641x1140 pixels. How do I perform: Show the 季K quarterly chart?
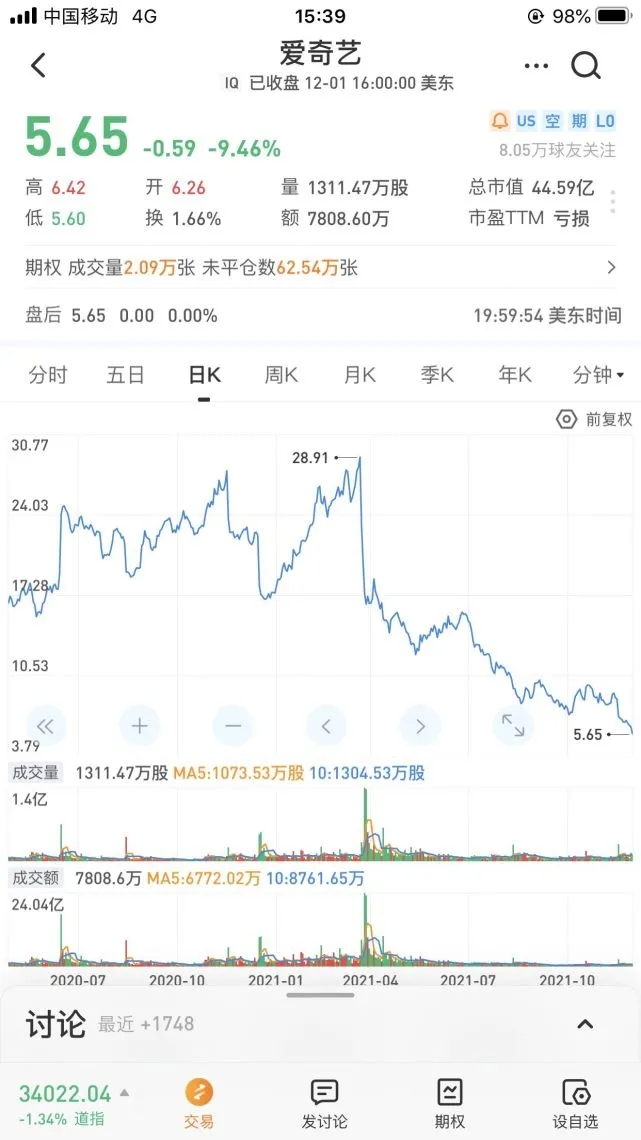click(437, 375)
